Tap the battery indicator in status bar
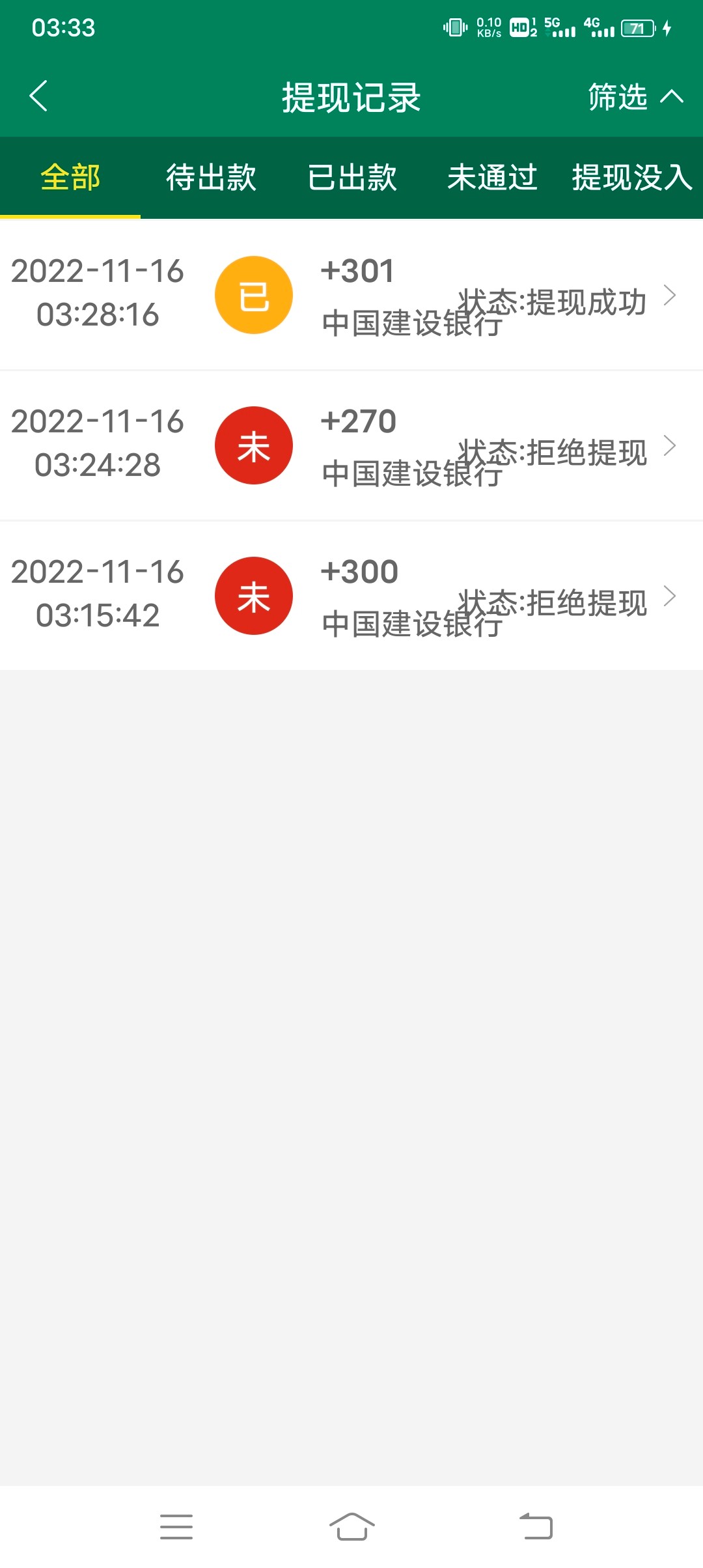The width and height of the screenshot is (703, 1568). point(637,28)
